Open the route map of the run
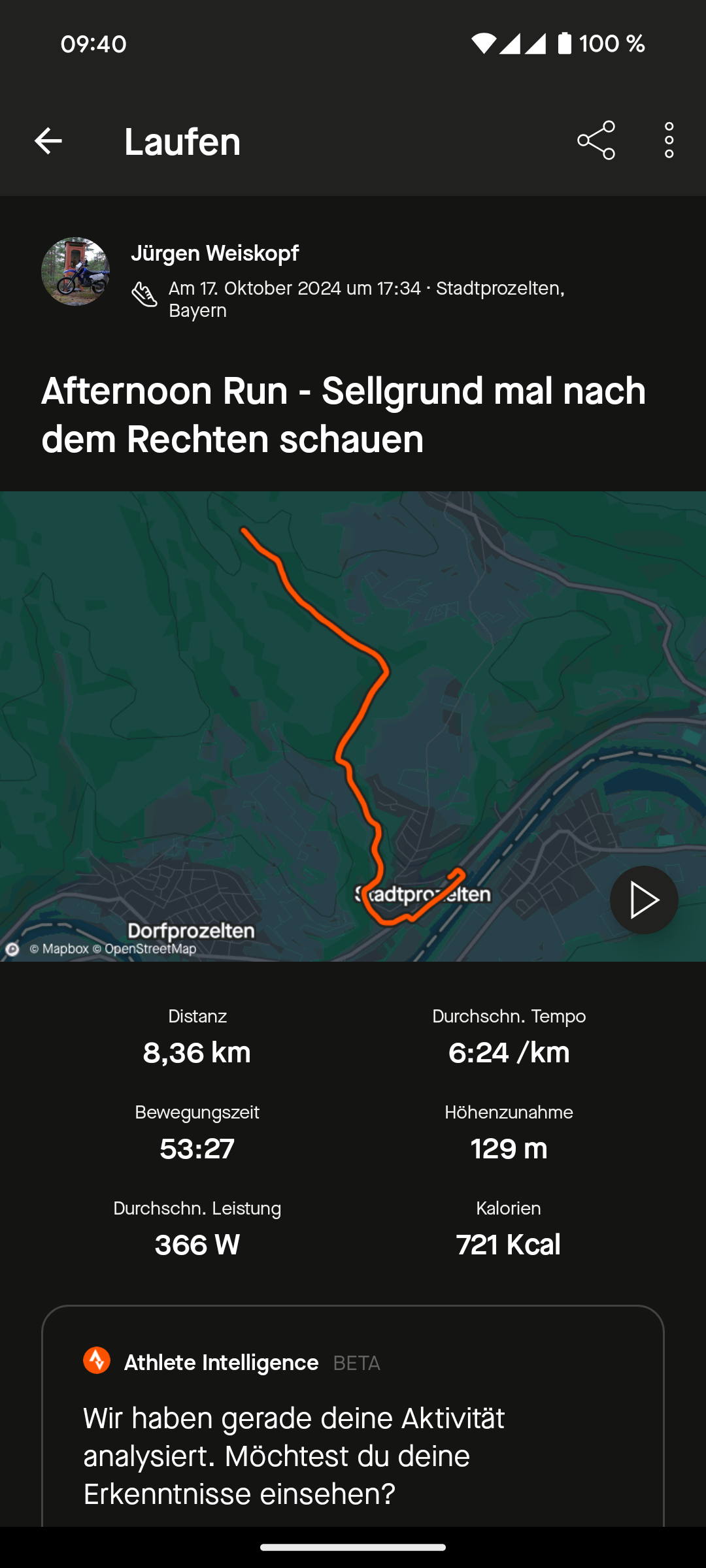The width and height of the screenshot is (706, 1568). (353, 726)
